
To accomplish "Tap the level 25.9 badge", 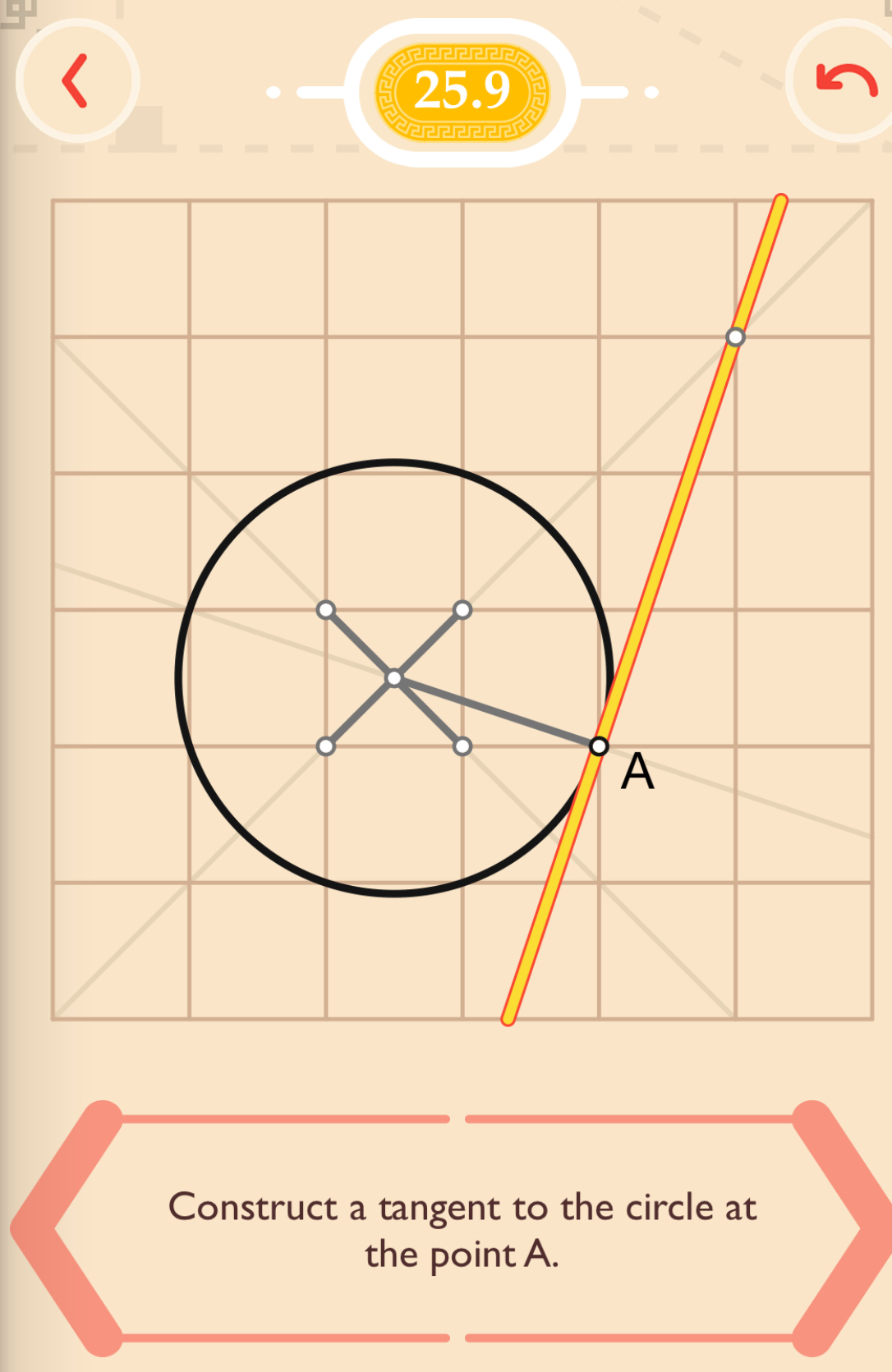I will 462,90.
